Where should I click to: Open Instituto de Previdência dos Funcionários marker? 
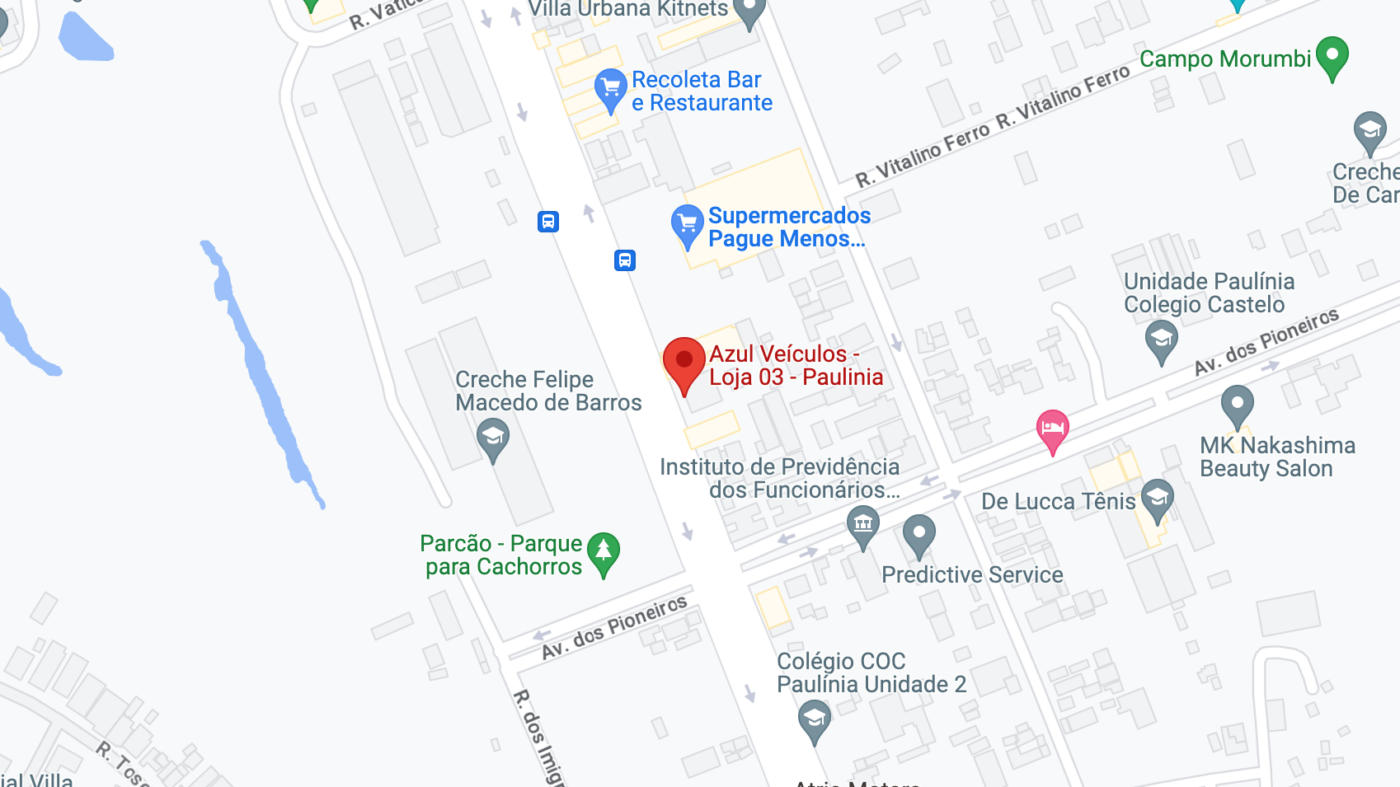(x=862, y=523)
